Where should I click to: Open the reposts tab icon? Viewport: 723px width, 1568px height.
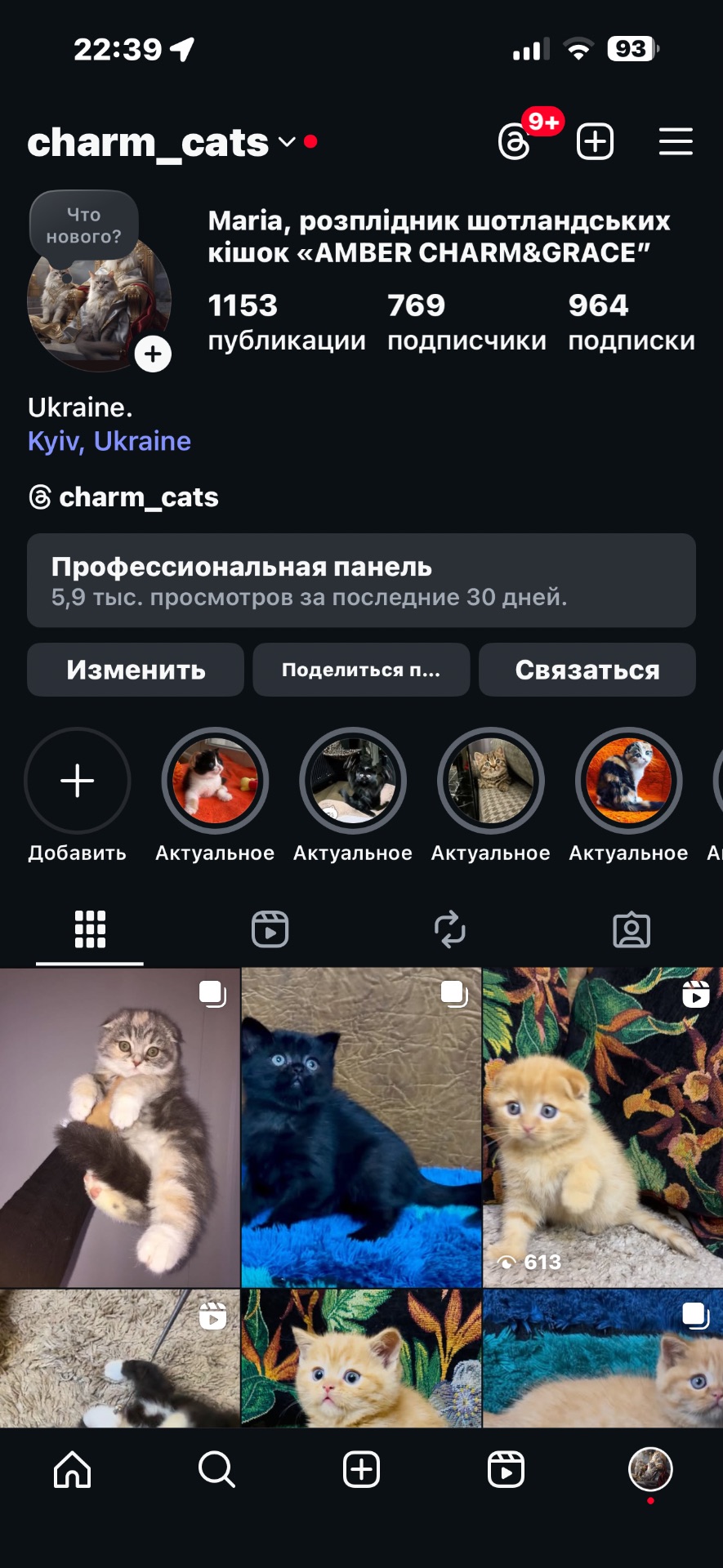click(452, 929)
